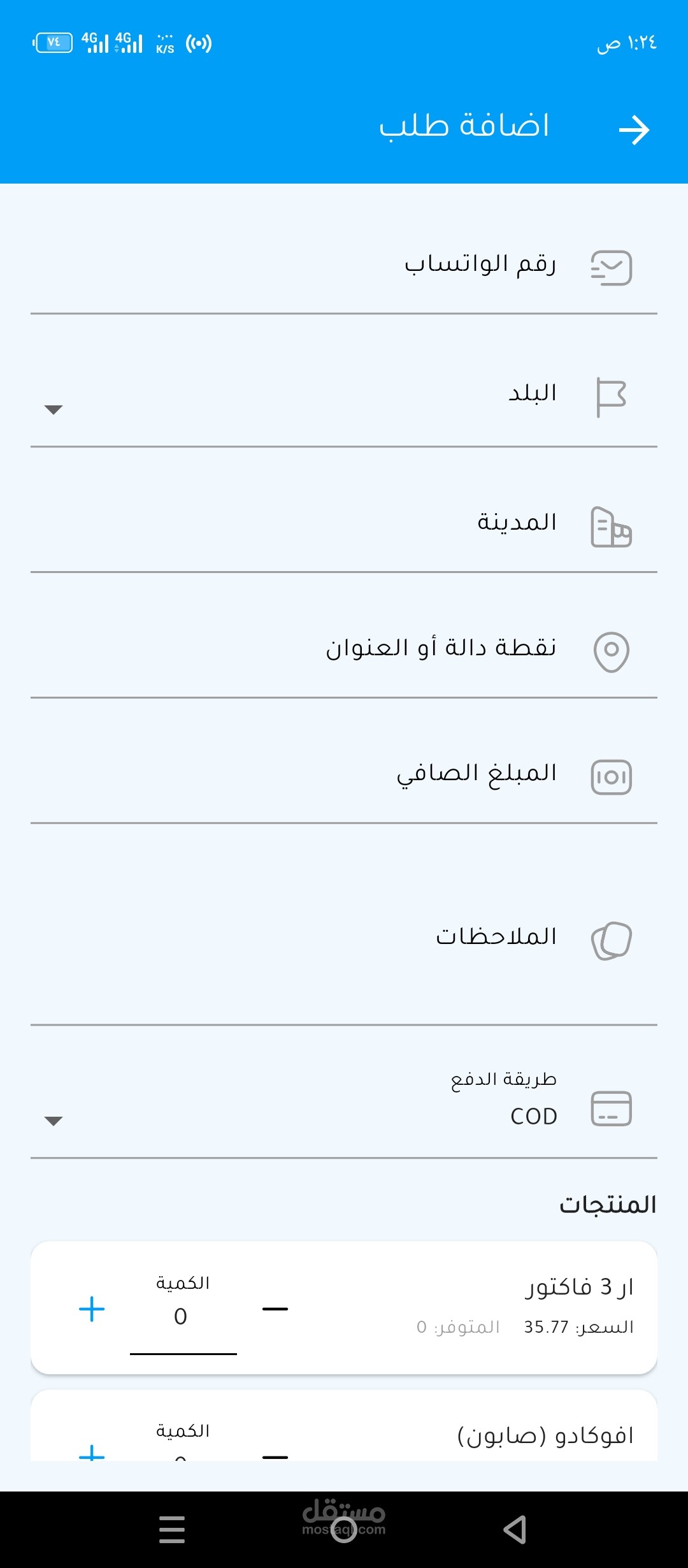Go back using the header arrow
688x1568 pixels.
click(x=634, y=130)
